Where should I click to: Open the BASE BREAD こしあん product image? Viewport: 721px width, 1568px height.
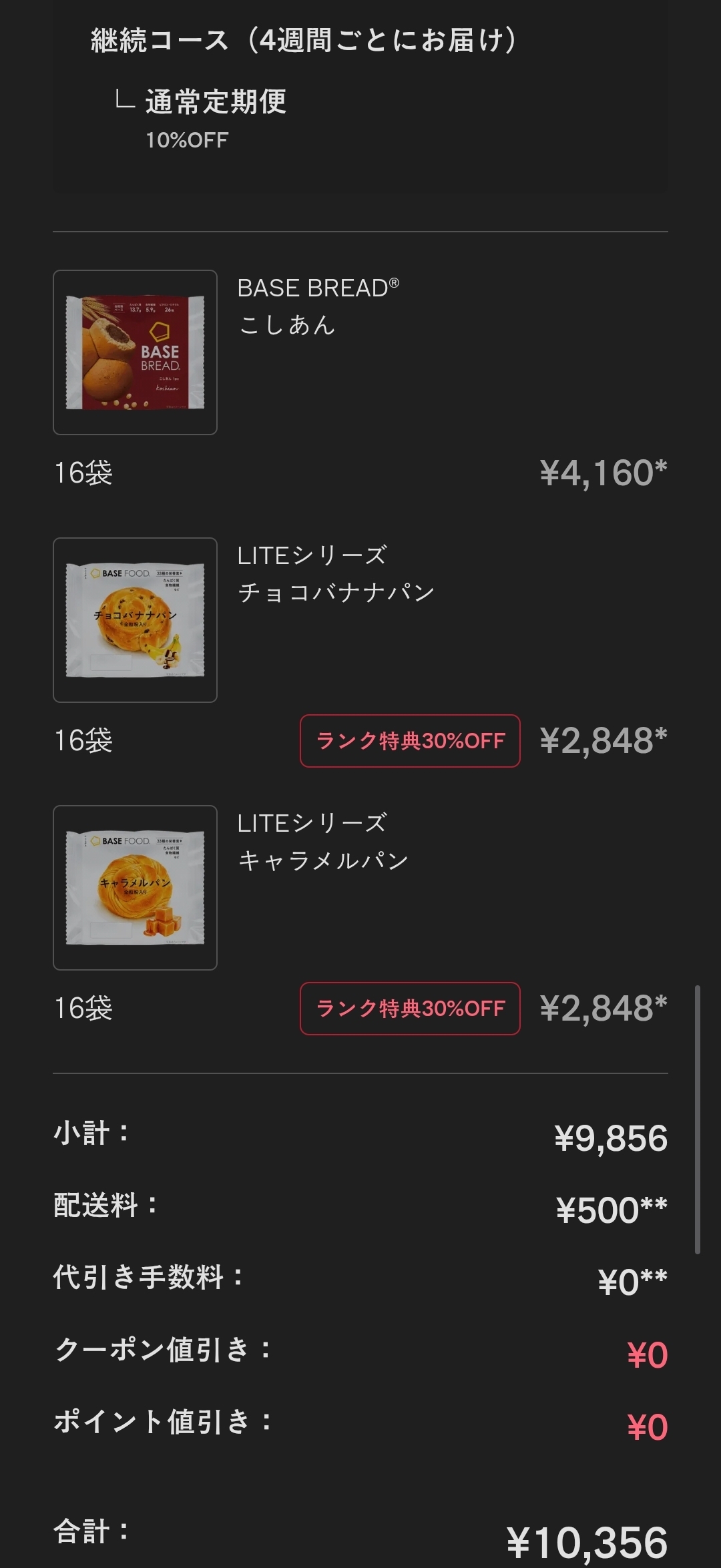pyautogui.click(x=135, y=352)
